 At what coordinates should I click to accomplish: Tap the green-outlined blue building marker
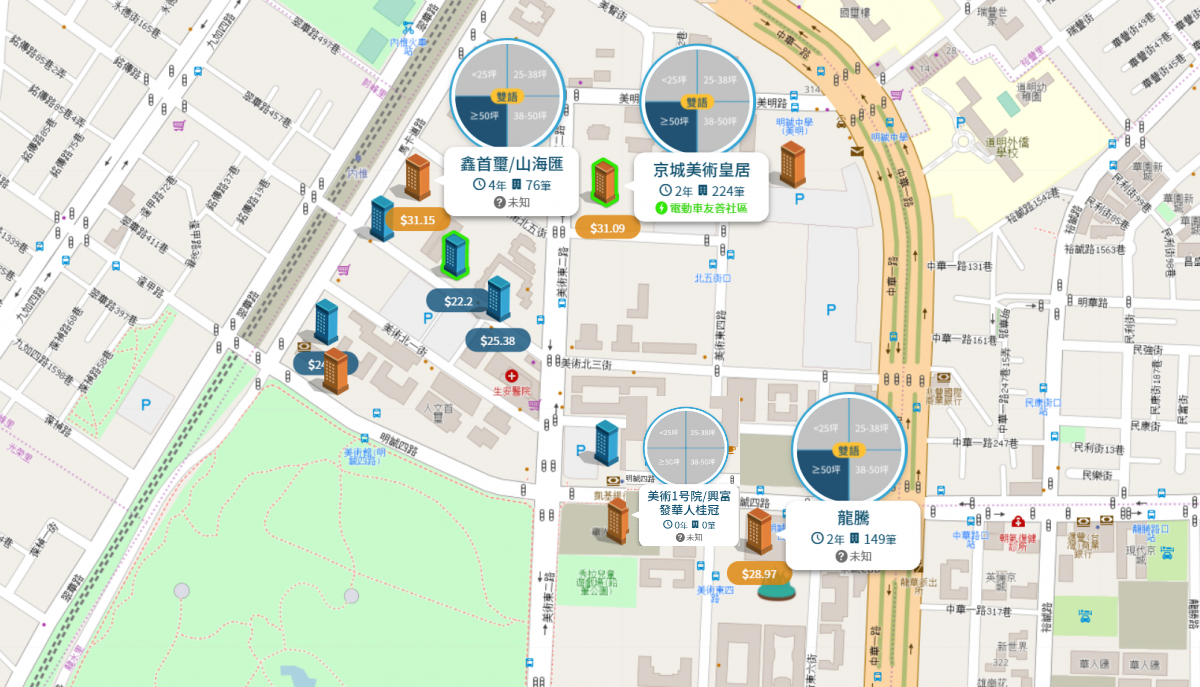455,253
